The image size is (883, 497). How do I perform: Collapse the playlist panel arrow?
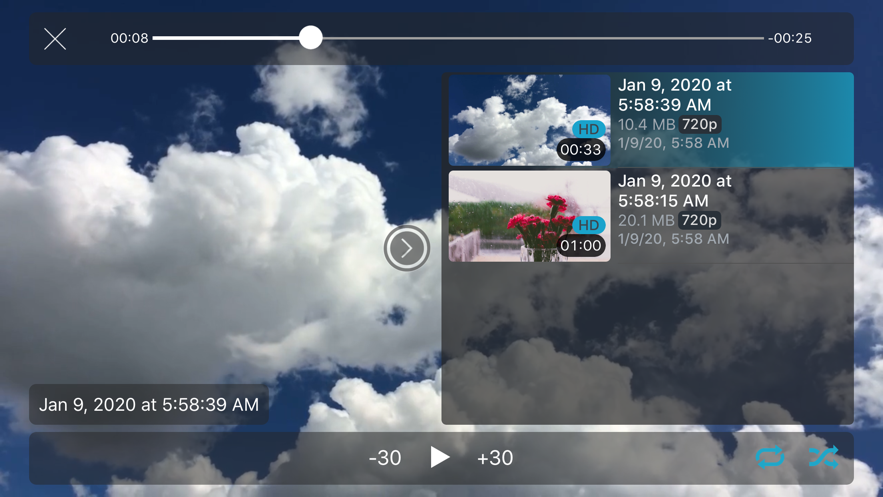pyautogui.click(x=407, y=248)
